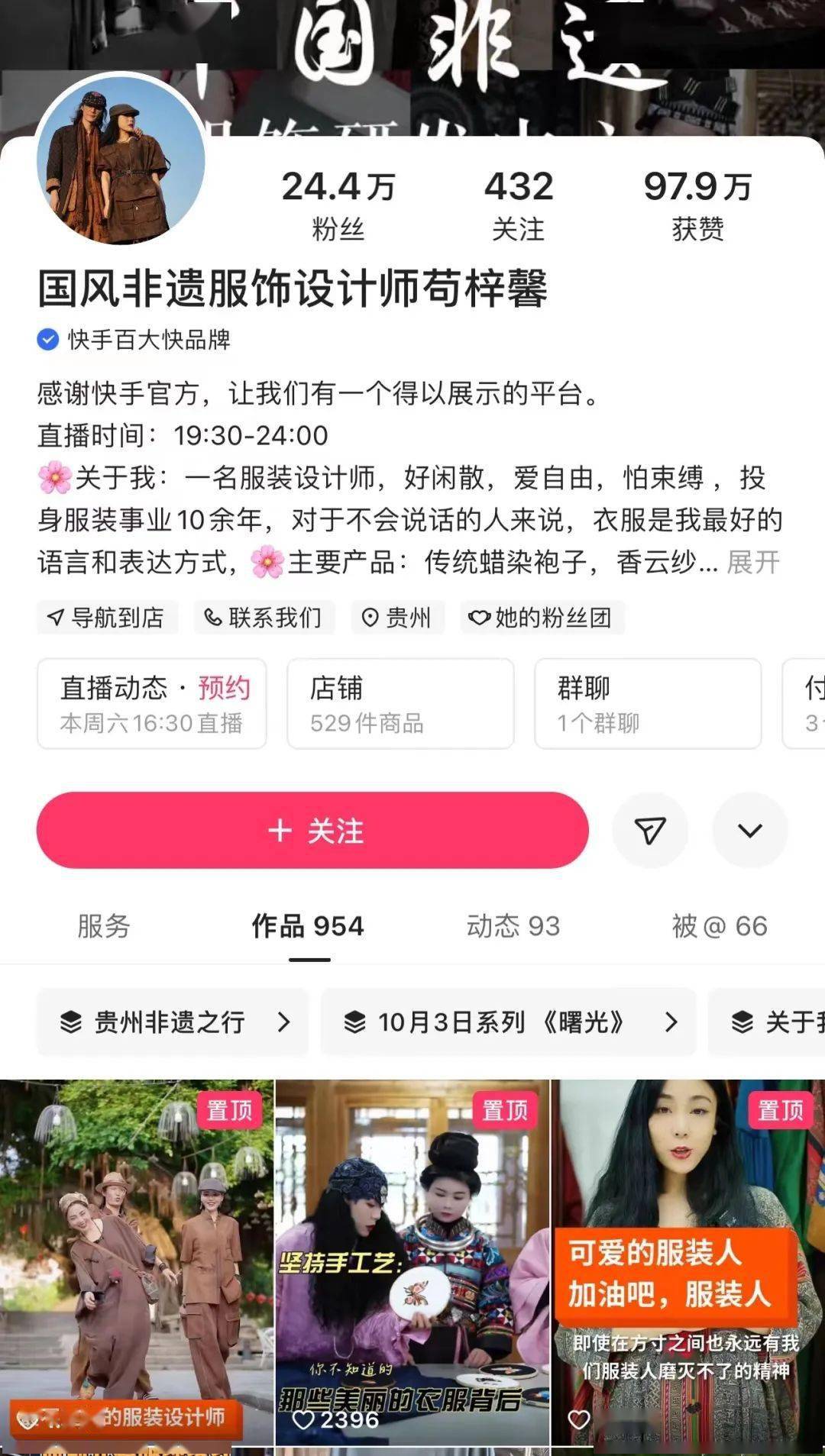Viewport: 825px width, 1456px height.
Task: Open the 贵州非遗之行 collection
Action: pos(173,1022)
